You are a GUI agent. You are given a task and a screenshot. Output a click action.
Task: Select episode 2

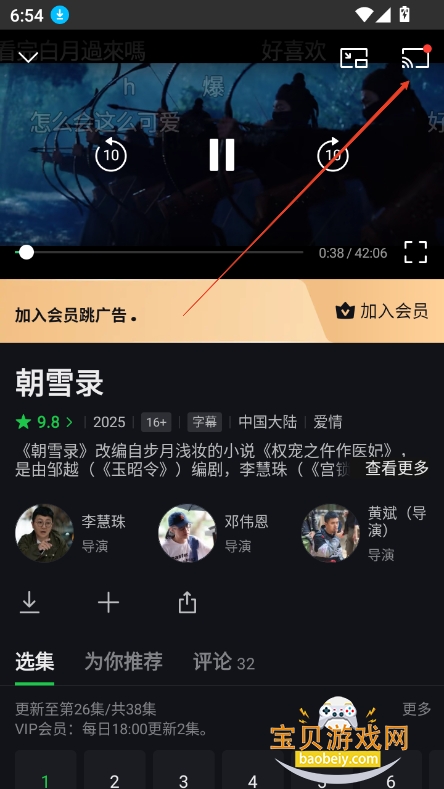click(x=114, y=769)
